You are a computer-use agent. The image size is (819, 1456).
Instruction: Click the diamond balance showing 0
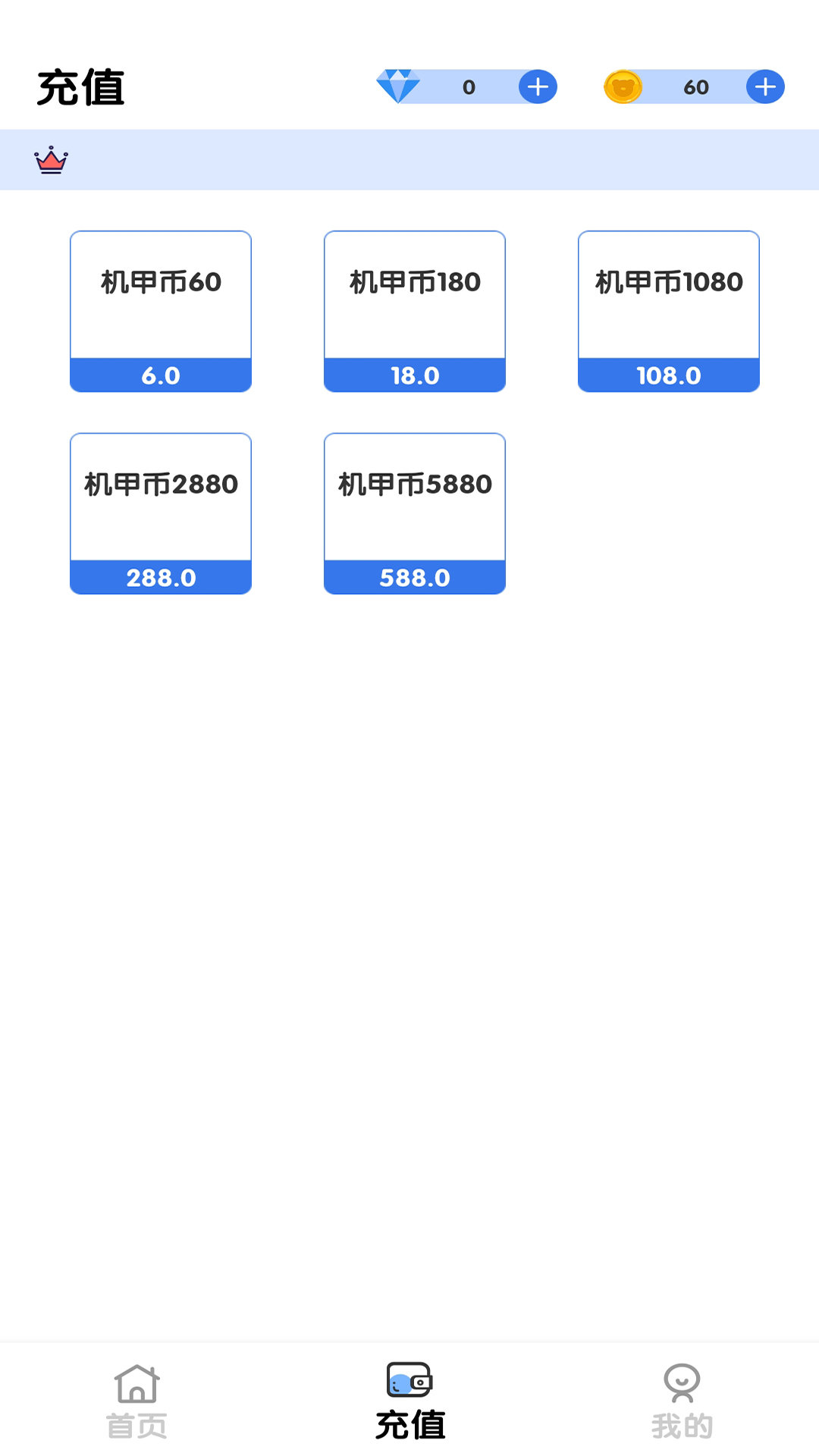tap(468, 86)
